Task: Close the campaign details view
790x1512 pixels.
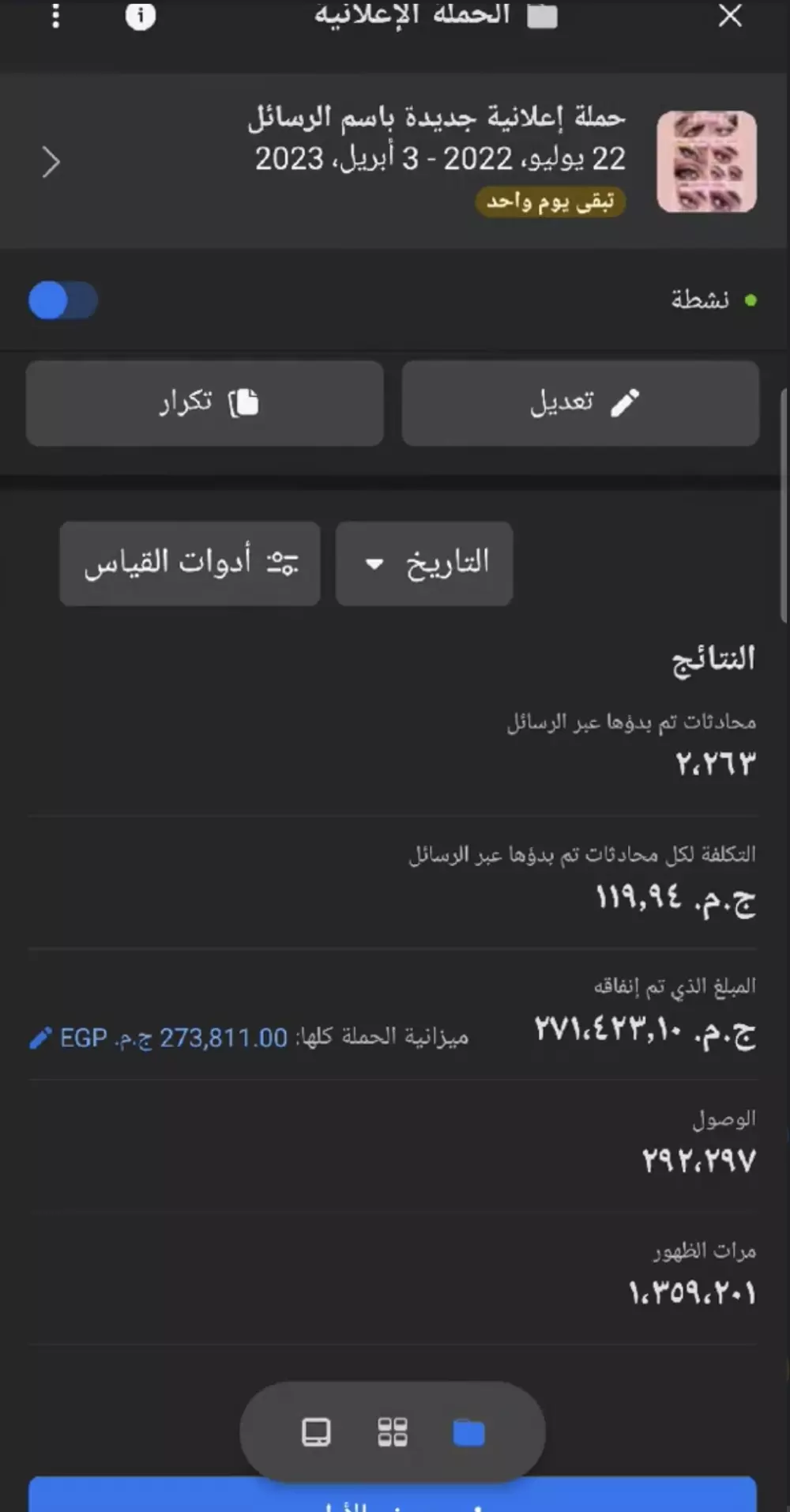Action: click(x=731, y=17)
